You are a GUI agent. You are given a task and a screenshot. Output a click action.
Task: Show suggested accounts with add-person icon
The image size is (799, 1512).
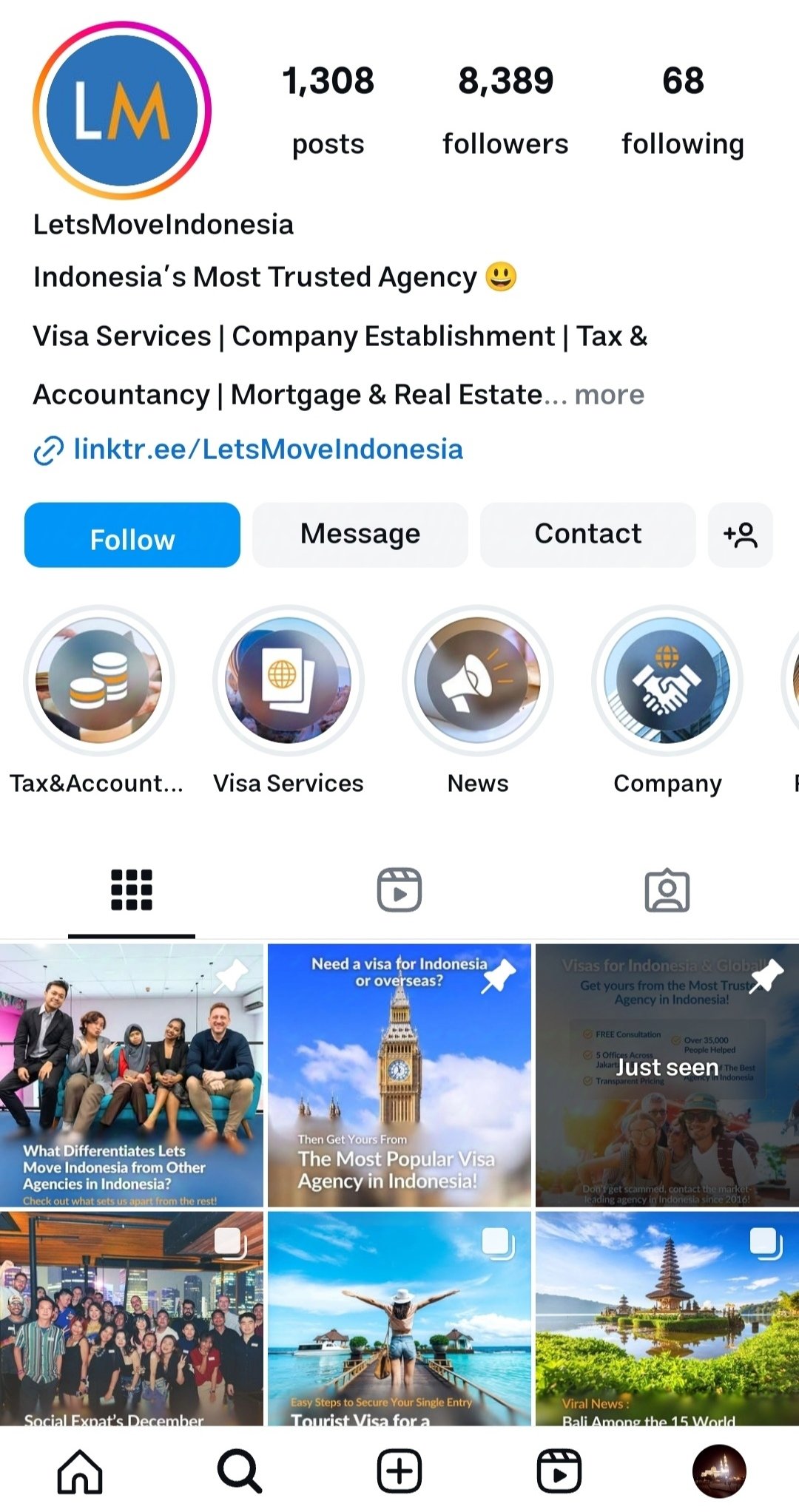click(741, 535)
